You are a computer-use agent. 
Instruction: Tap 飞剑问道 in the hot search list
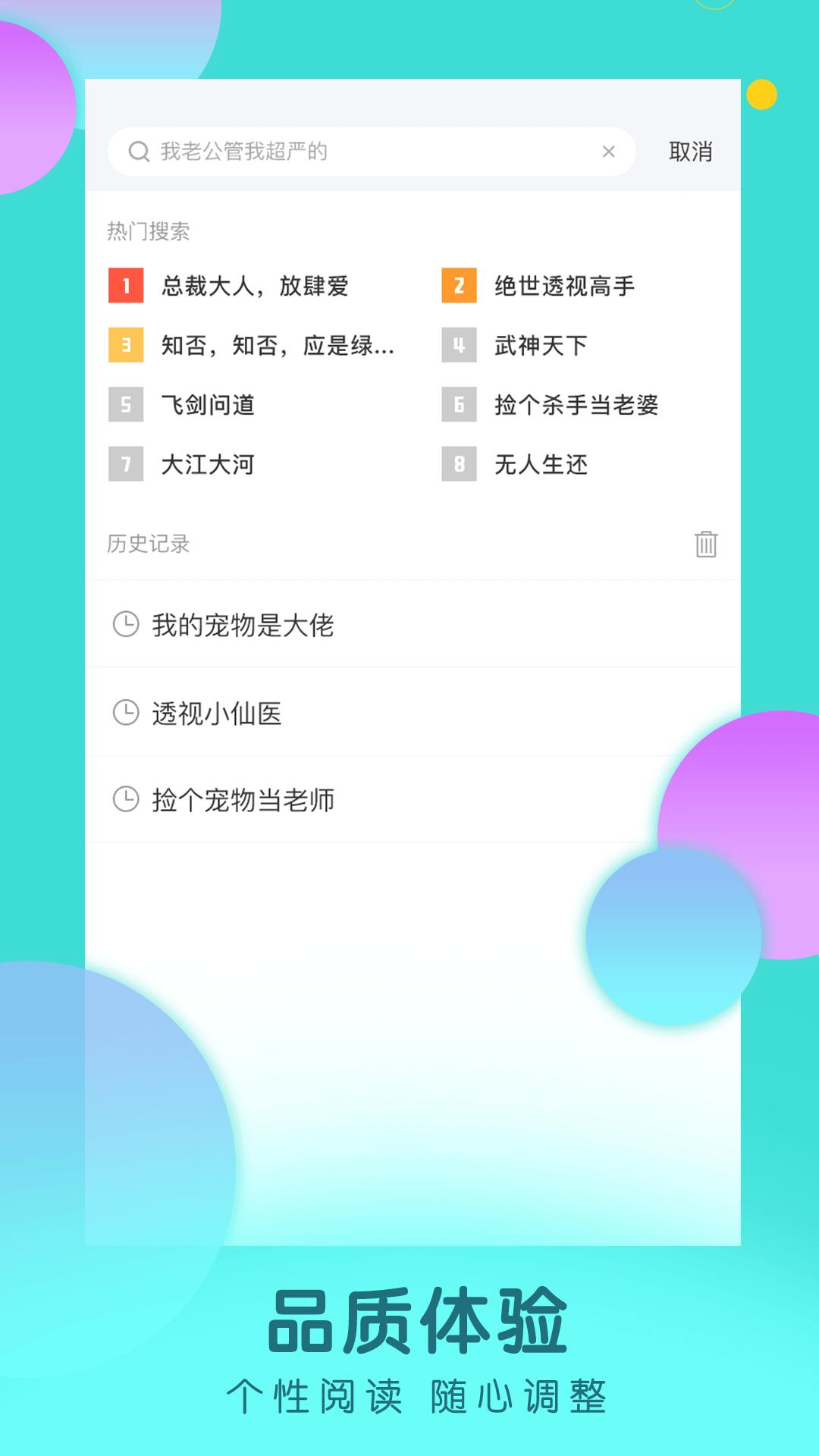[210, 406]
